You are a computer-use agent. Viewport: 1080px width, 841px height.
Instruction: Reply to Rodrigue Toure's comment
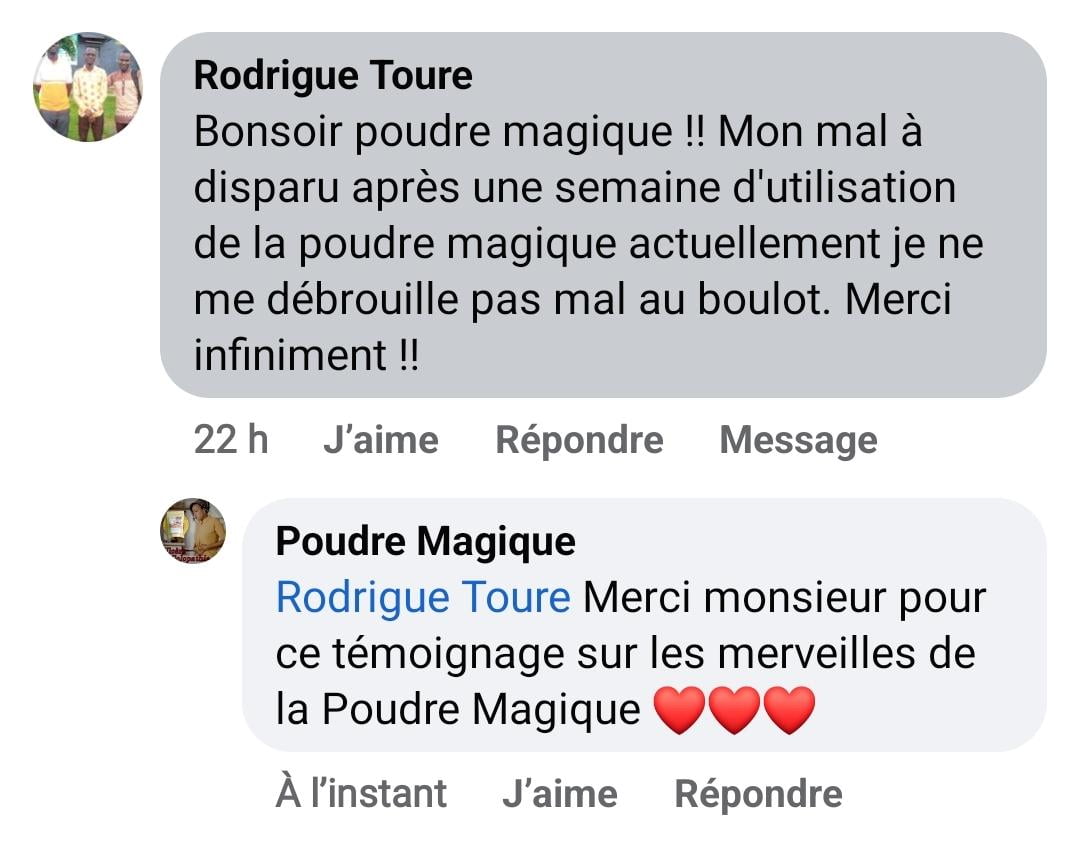pyautogui.click(x=579, y=440)
